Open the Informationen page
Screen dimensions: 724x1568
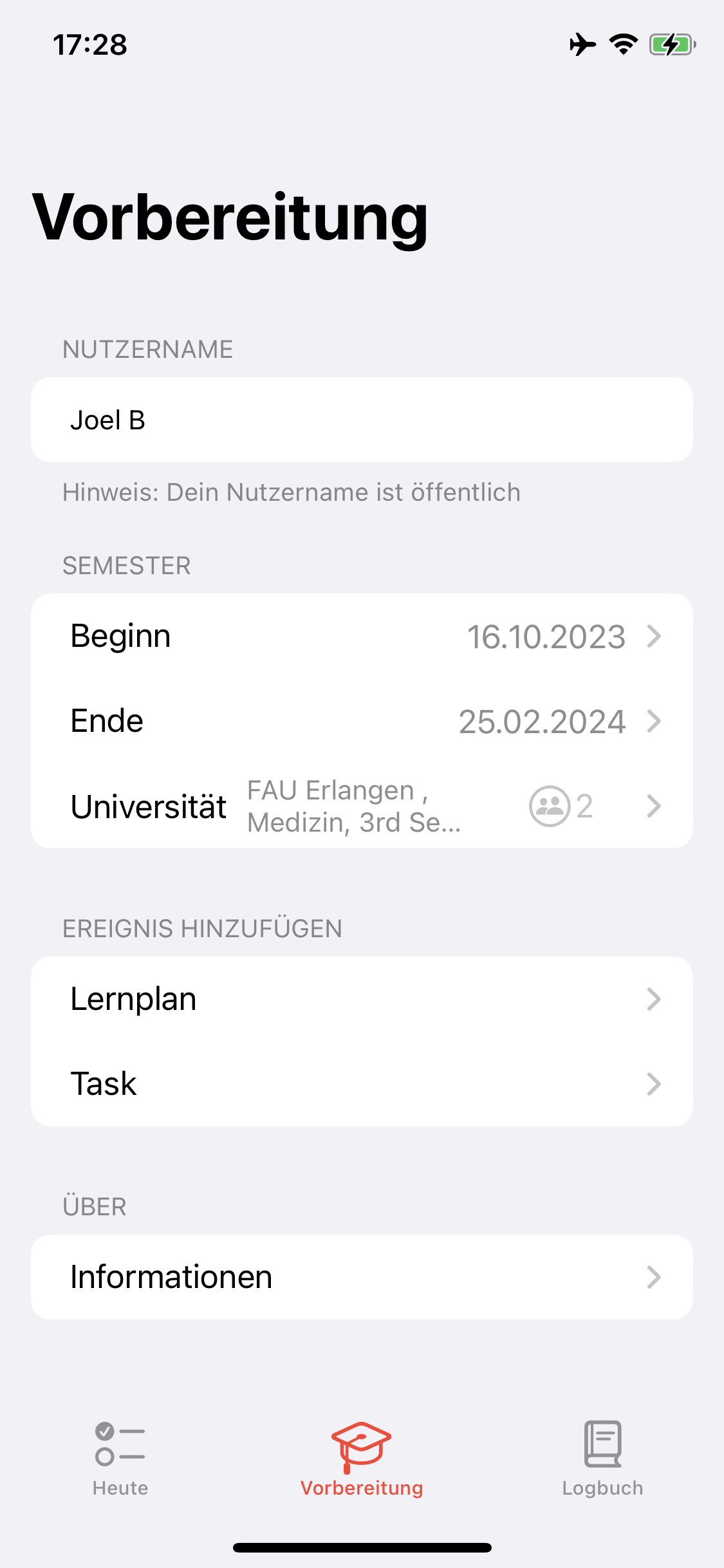point(362,1277)
